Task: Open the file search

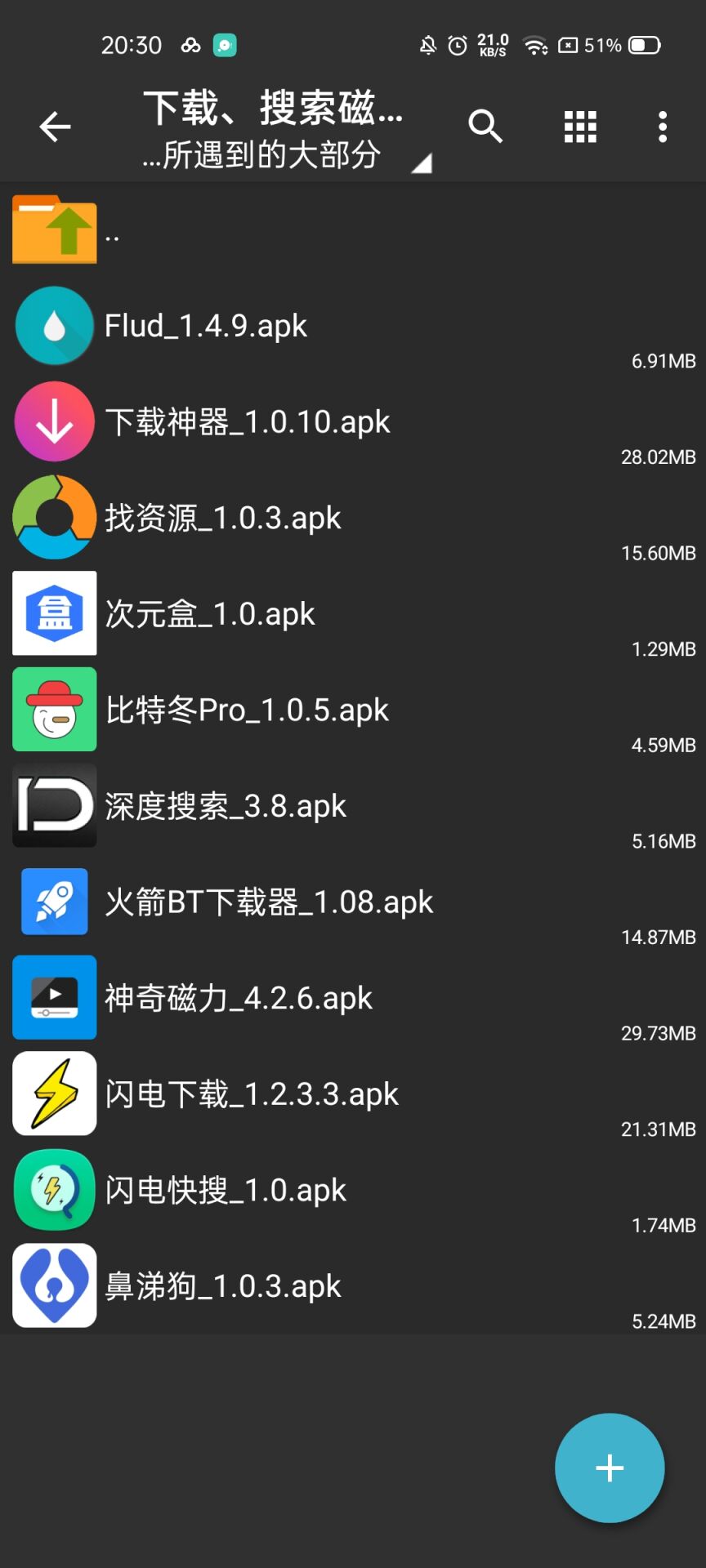Action: [x=485, y=127]
